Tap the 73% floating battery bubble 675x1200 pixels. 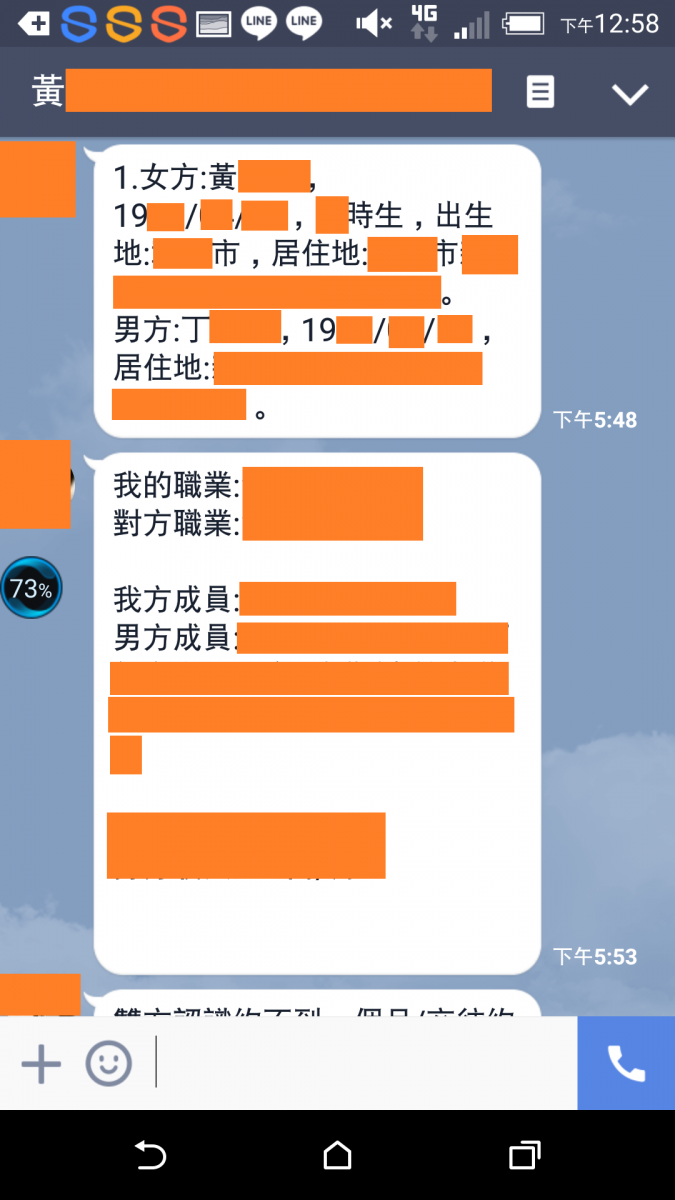pos(31,589)
